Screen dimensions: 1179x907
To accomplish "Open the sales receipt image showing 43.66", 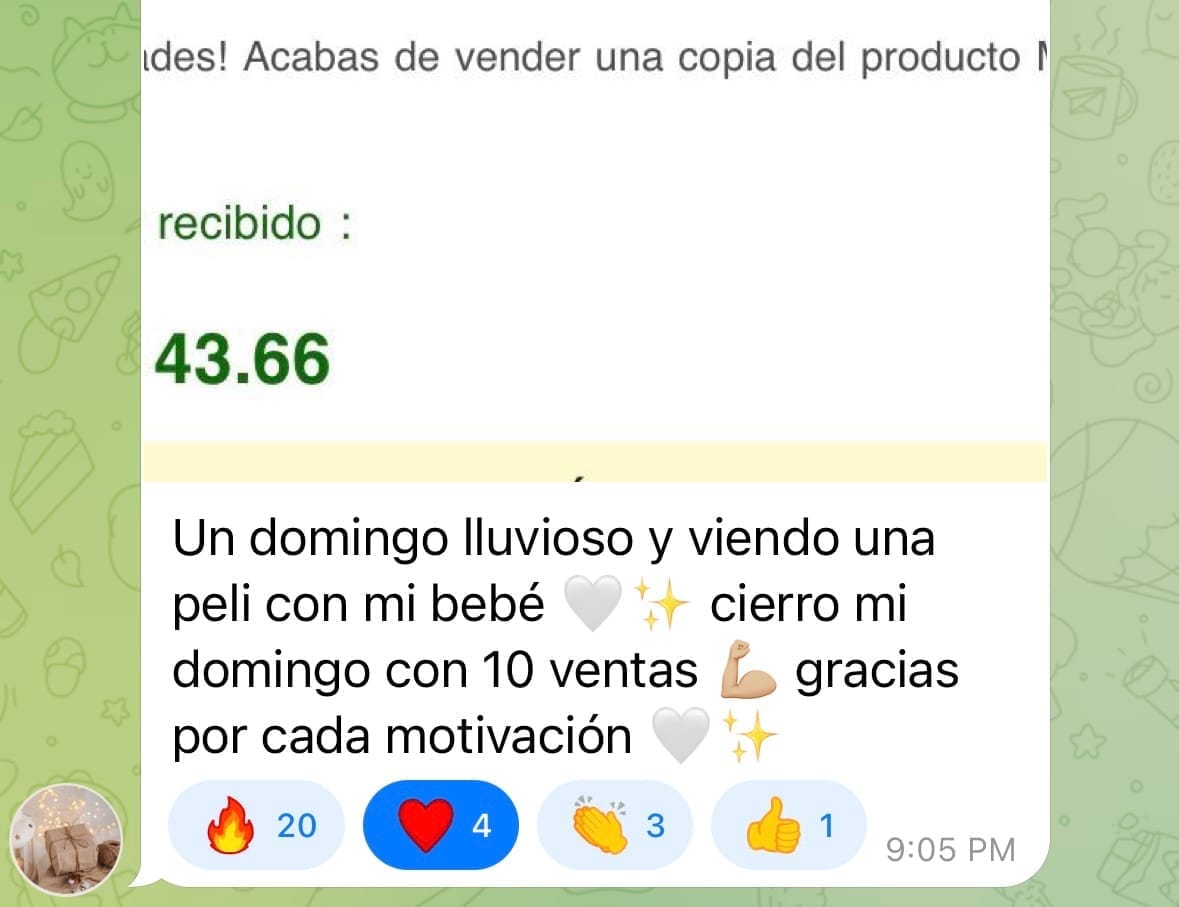I will coord(594,250).
